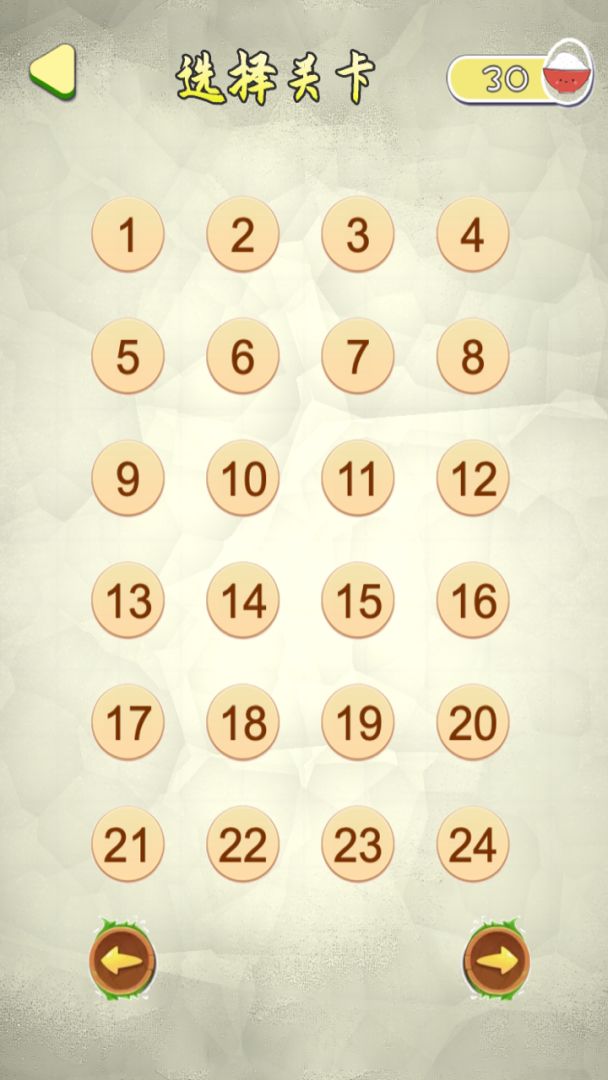This screenshot has height=1080, width=608.
Task: Select level 16
Action: click(473, 601)
